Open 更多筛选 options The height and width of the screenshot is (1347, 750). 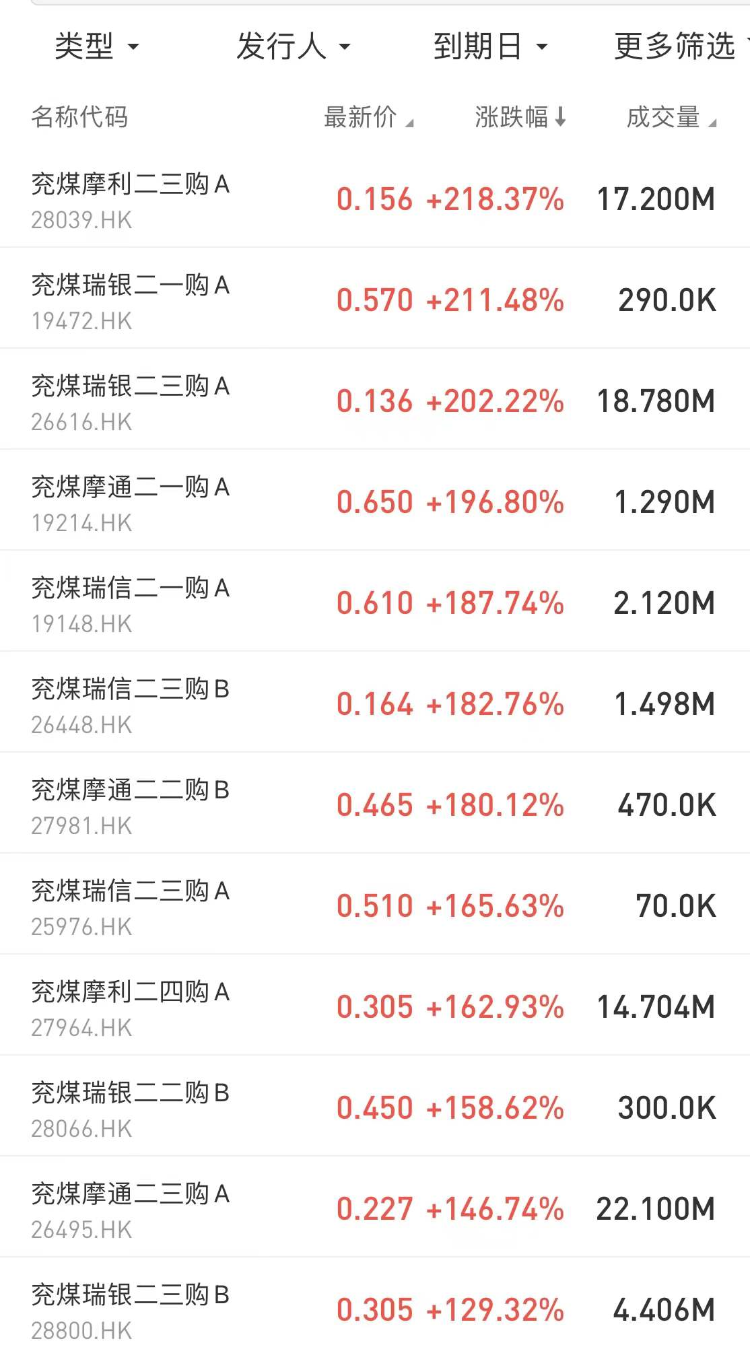682,46
